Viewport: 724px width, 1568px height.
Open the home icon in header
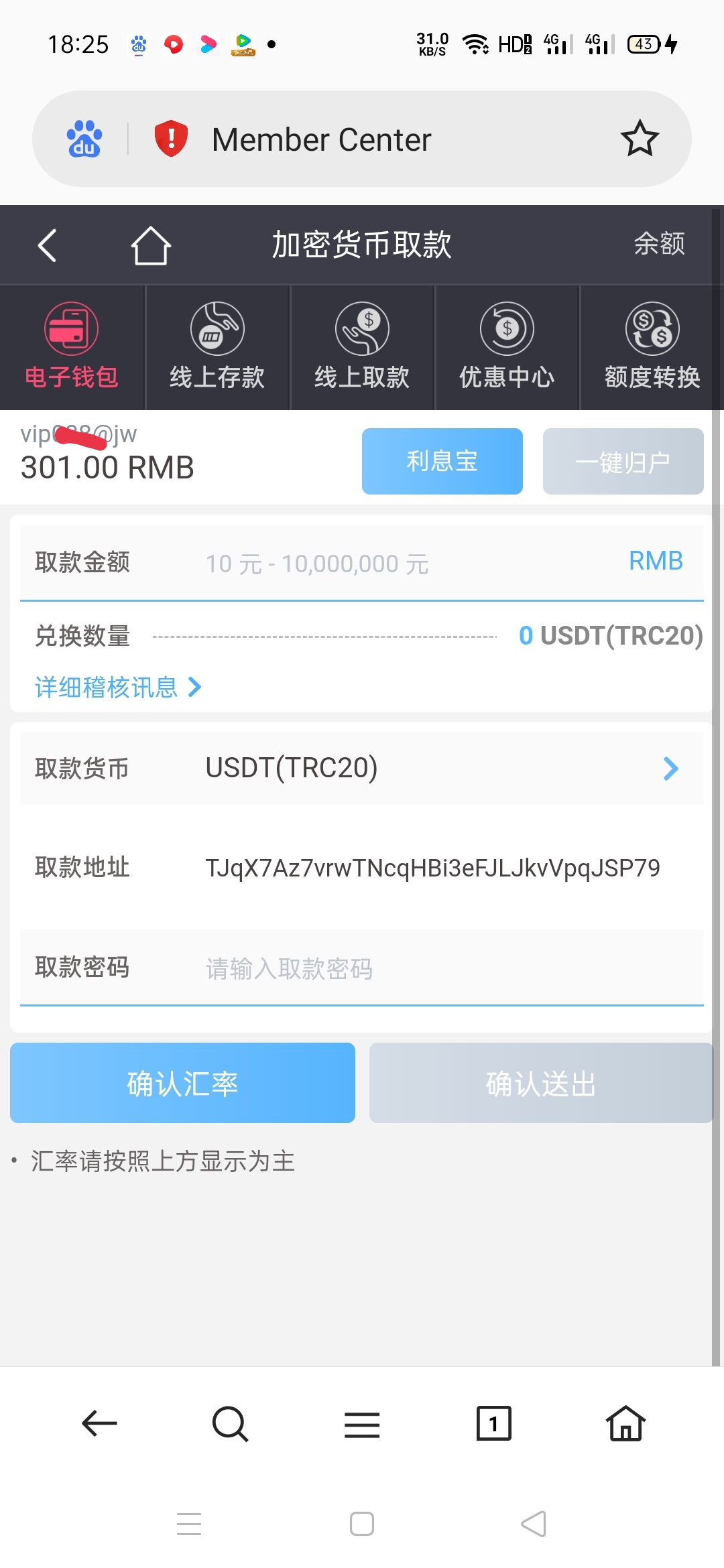(x=151, y=245)
